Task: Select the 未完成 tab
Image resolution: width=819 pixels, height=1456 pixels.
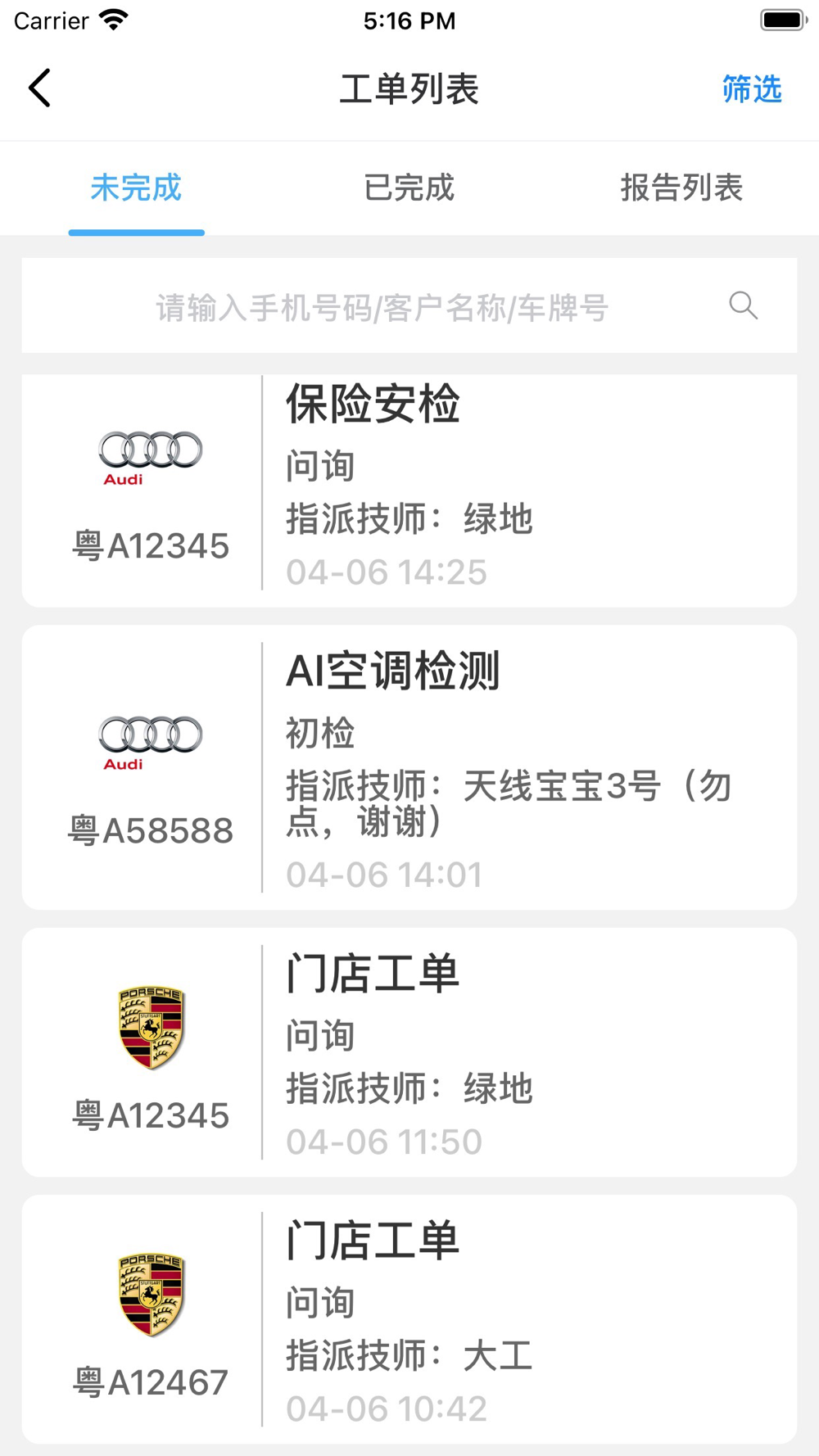Action: [136, 188]
